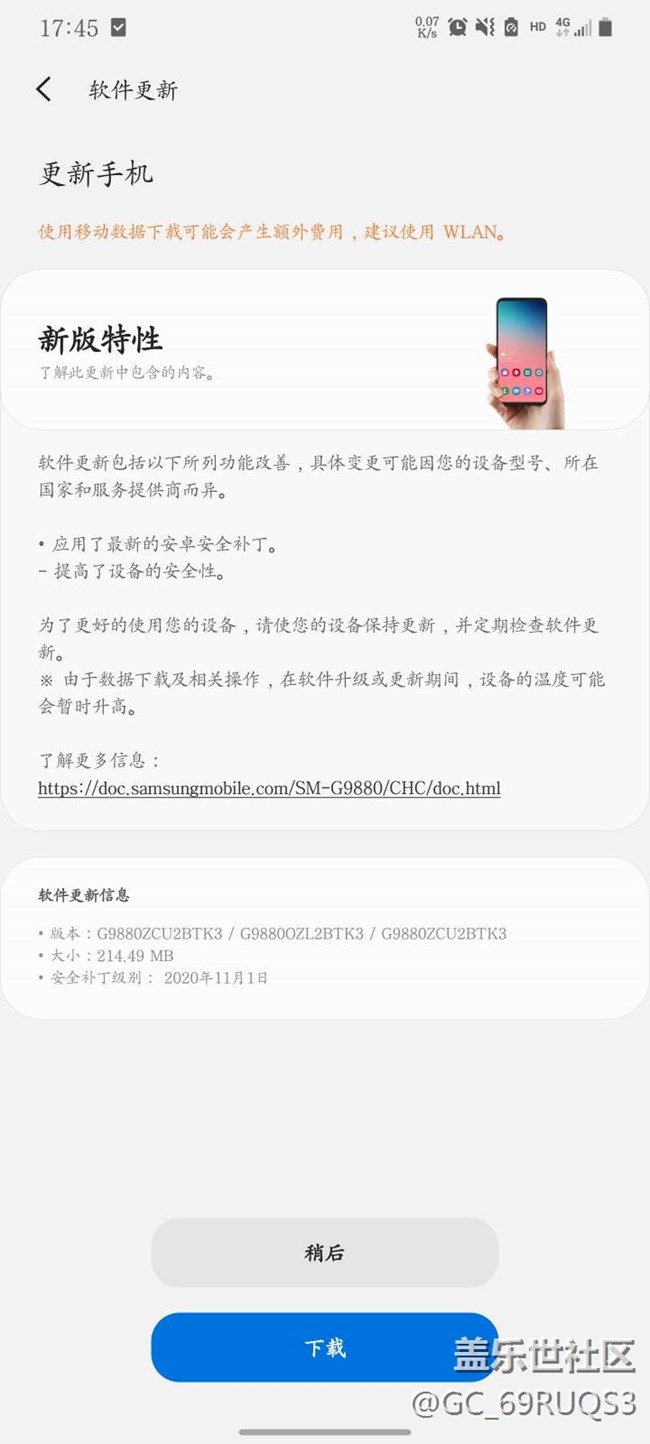Screen dimensions: 650x1444
Task: Tap 下载 to download update
Action: (324, 1347)
